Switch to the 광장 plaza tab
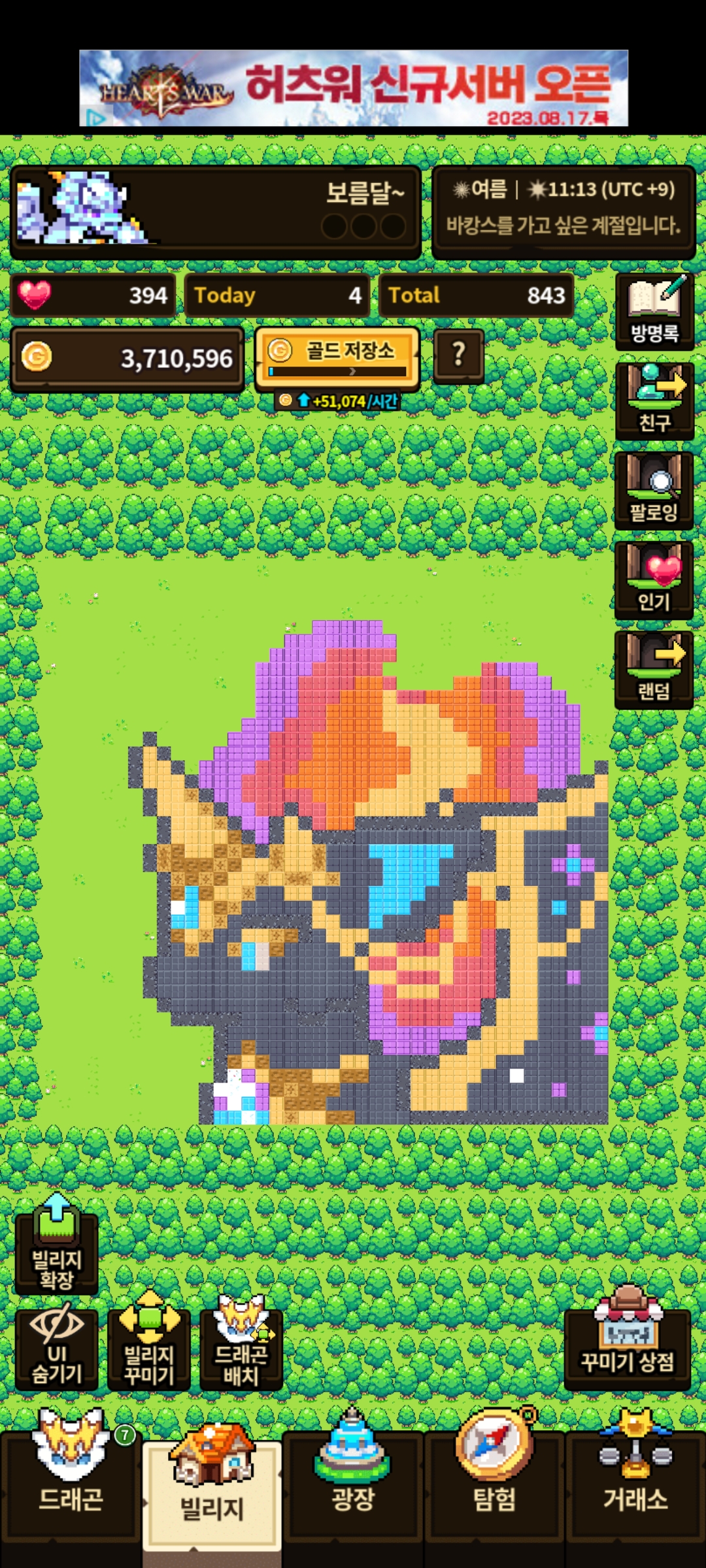This screenshot has height=1568, width=706. 353,1483
